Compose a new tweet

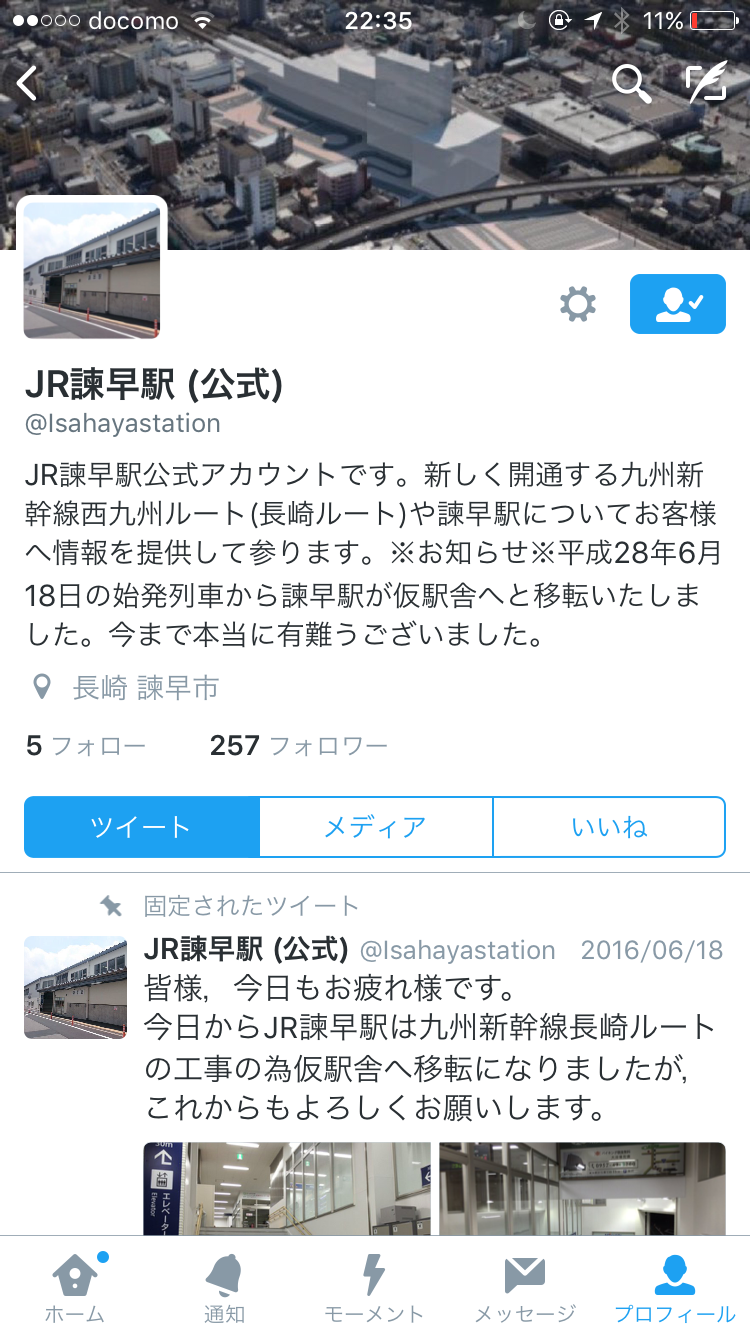706,84
